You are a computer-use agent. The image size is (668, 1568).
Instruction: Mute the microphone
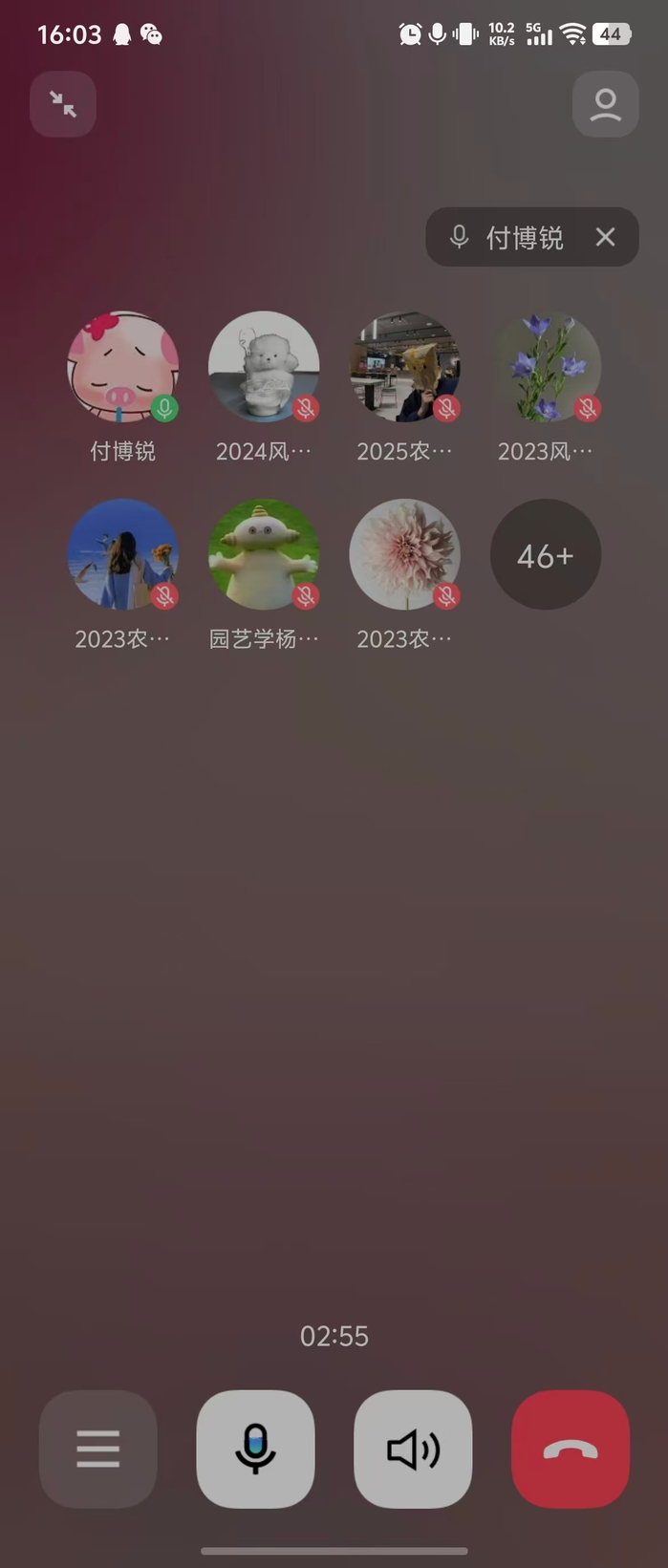255,1449
